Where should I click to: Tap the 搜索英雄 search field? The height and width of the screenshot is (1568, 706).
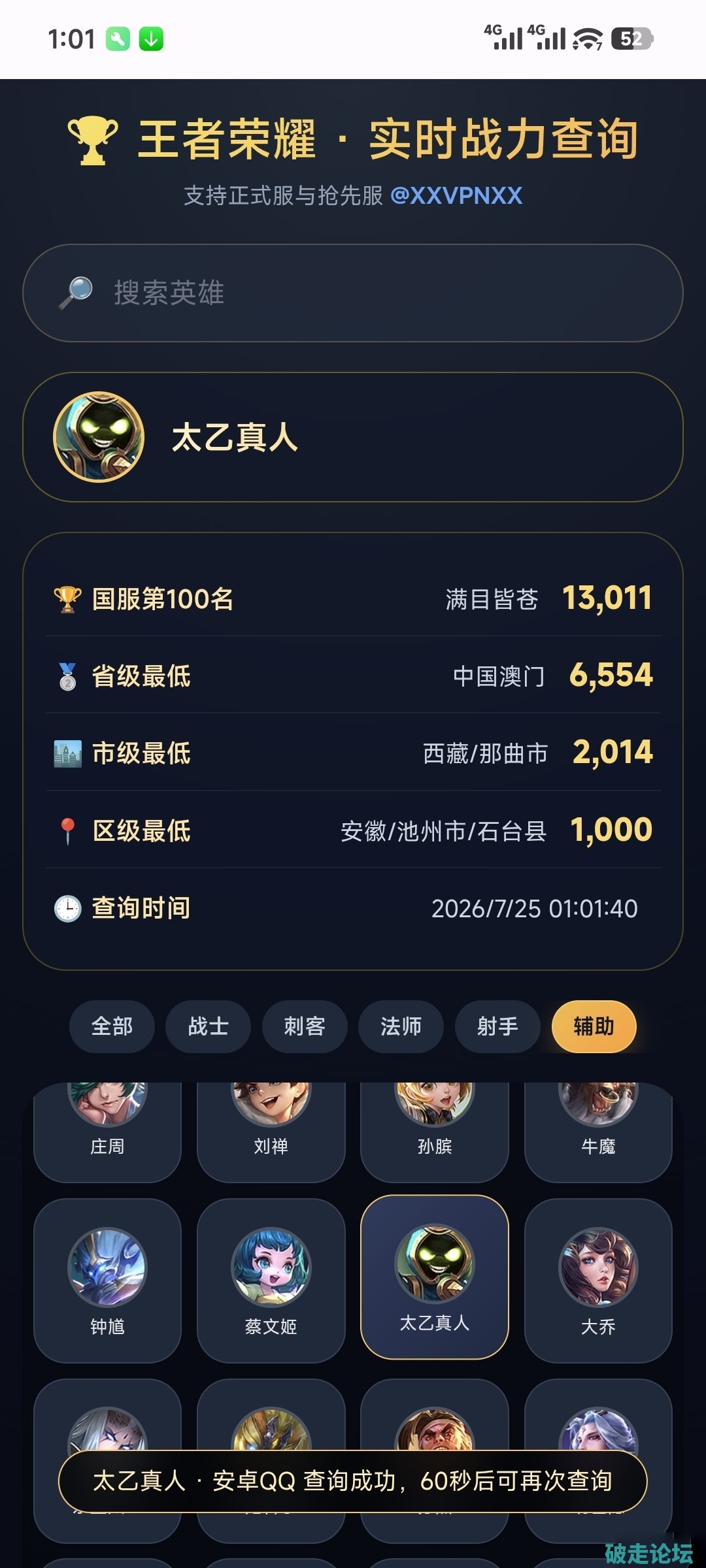[353, 293]
